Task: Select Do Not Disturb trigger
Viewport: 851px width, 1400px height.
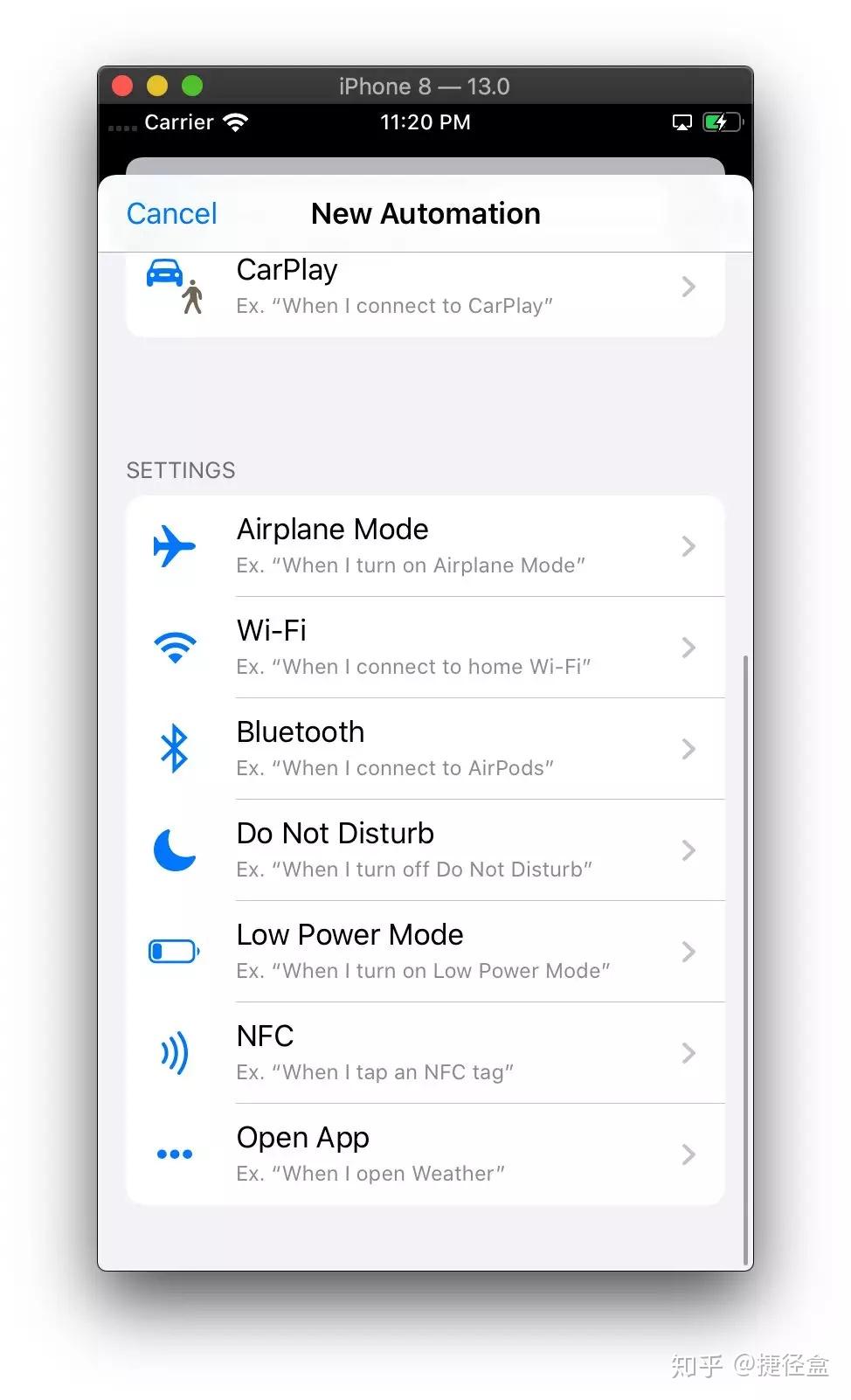Action: [425, 850]
